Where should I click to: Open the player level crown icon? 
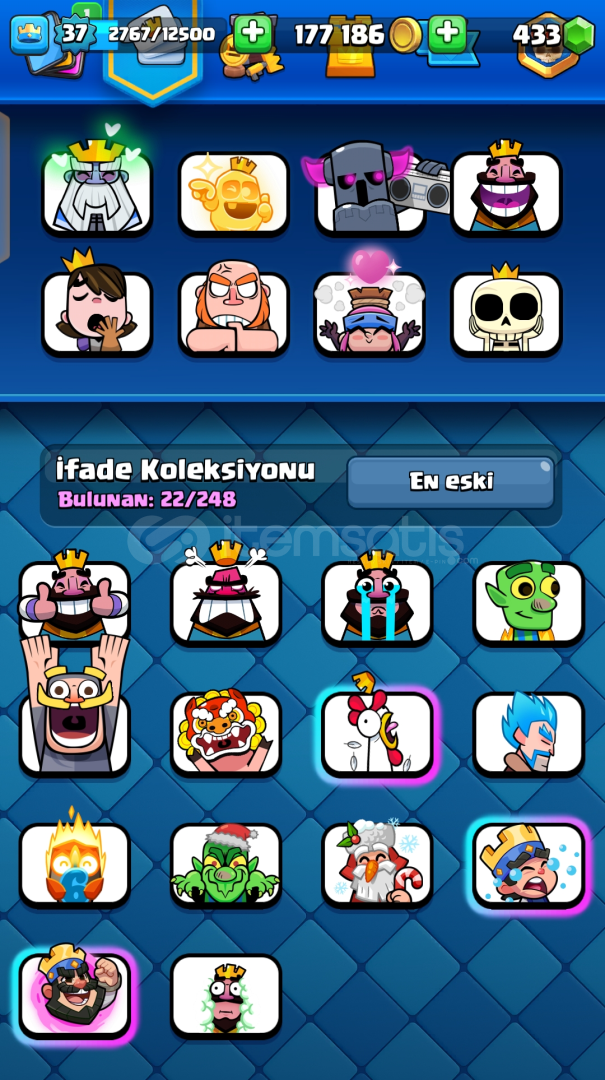click(x=30, y=34)
